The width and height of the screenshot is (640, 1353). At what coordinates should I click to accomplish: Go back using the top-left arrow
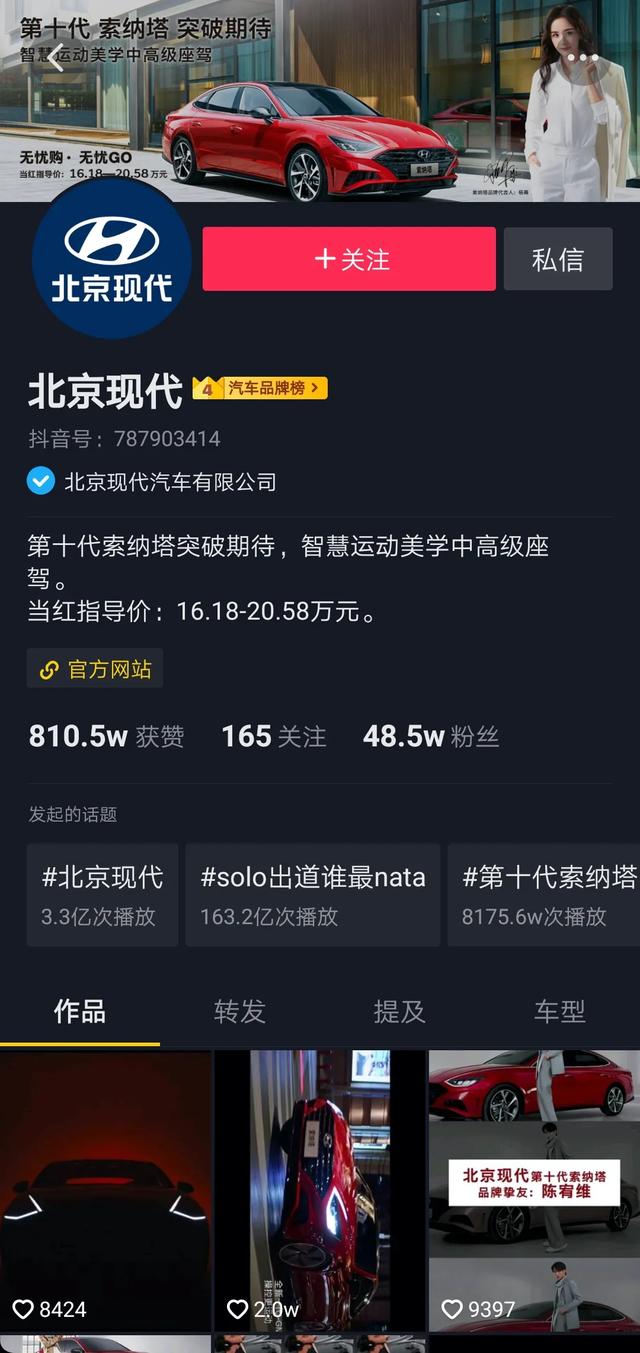pyautogui.click(x=56, y=57)
